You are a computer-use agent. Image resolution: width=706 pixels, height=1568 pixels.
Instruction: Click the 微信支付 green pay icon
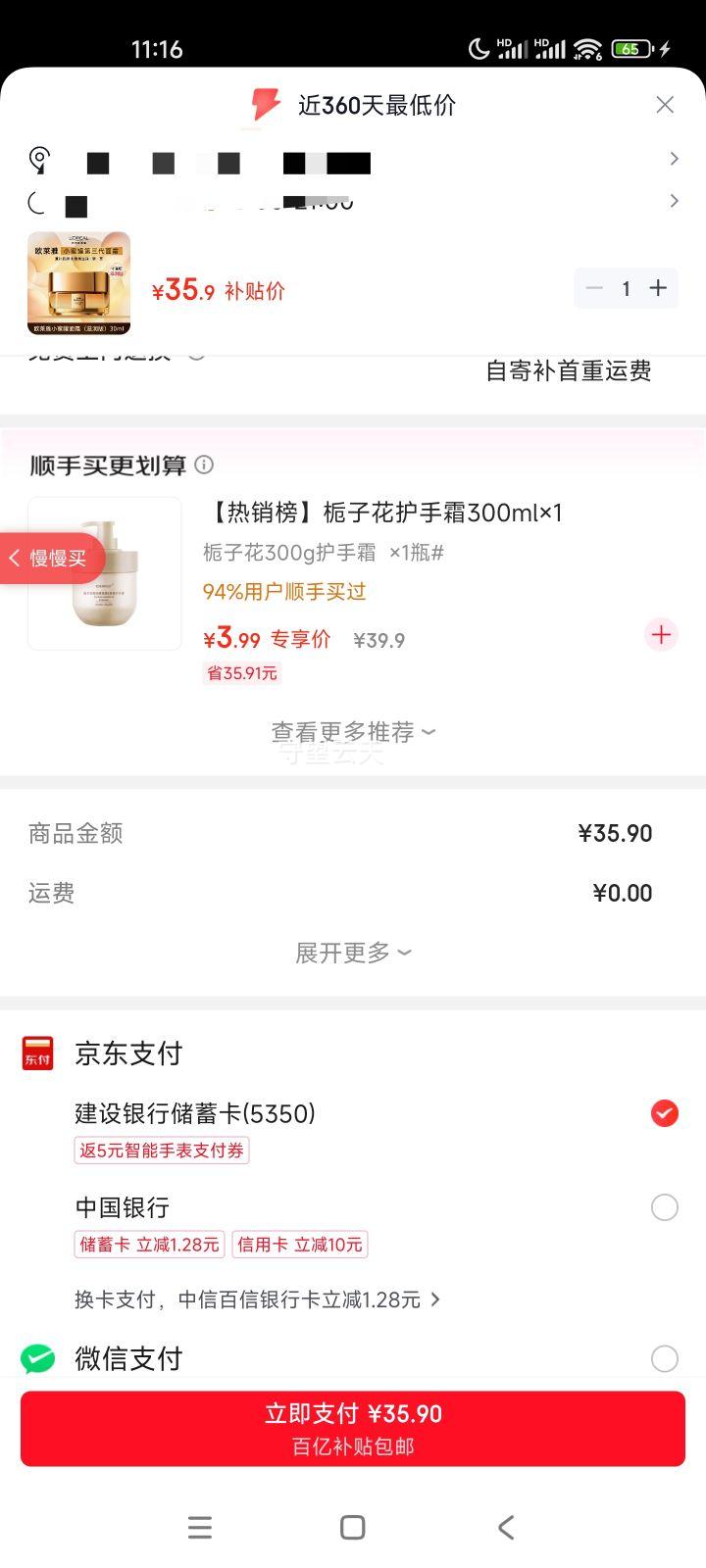[x=37, y=1358]
